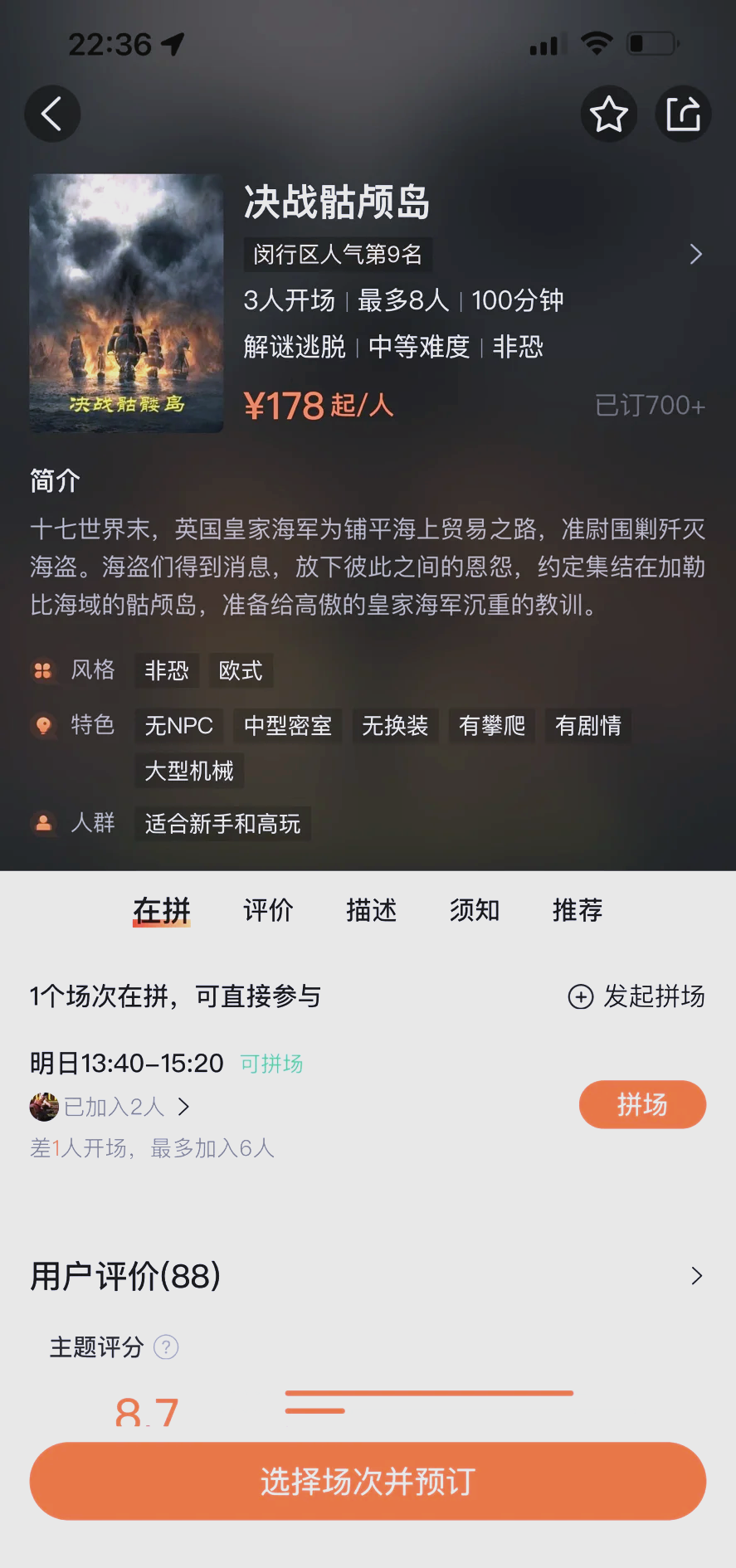Switch to the 评价 tab
This screenshot has width=736, height=1568.
[268, 910]
